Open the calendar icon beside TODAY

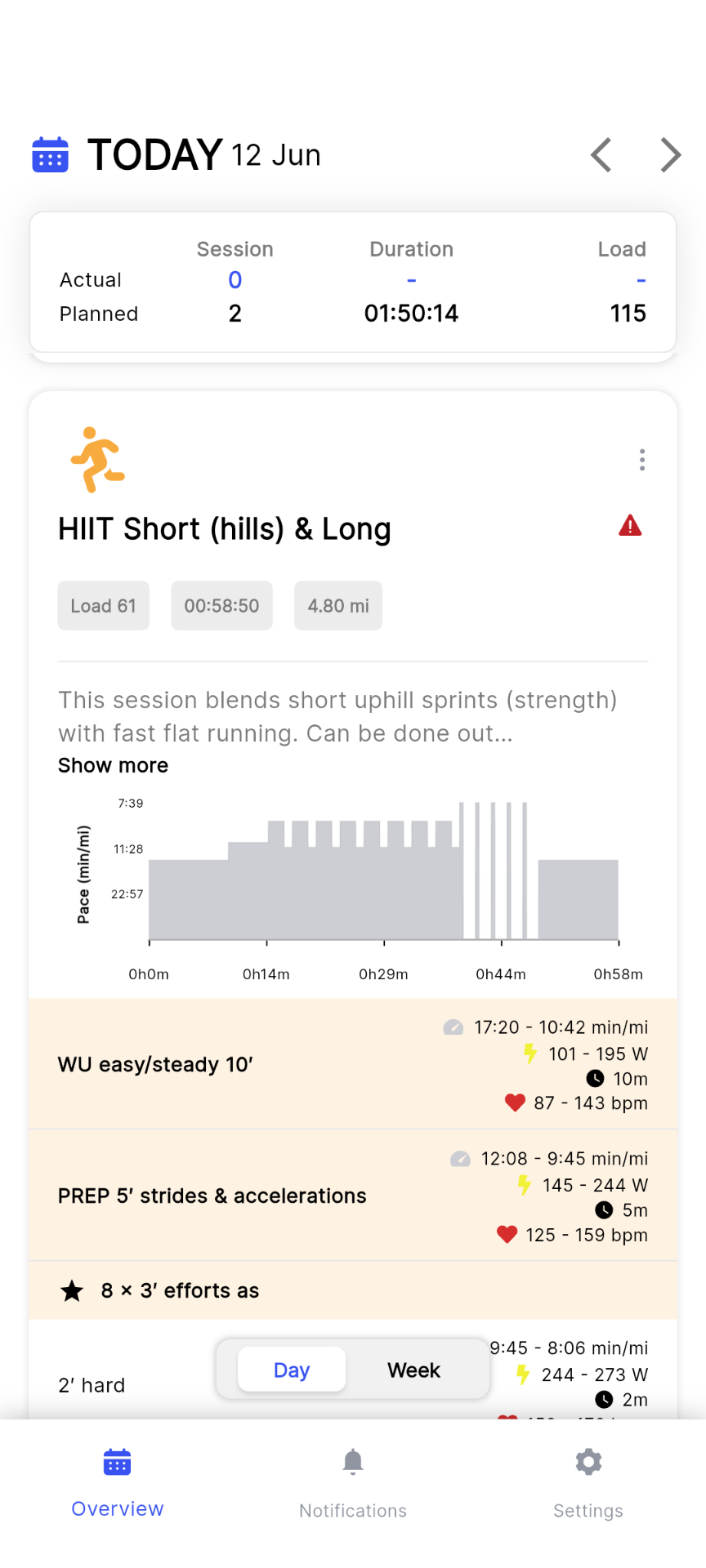click(50, 154)
